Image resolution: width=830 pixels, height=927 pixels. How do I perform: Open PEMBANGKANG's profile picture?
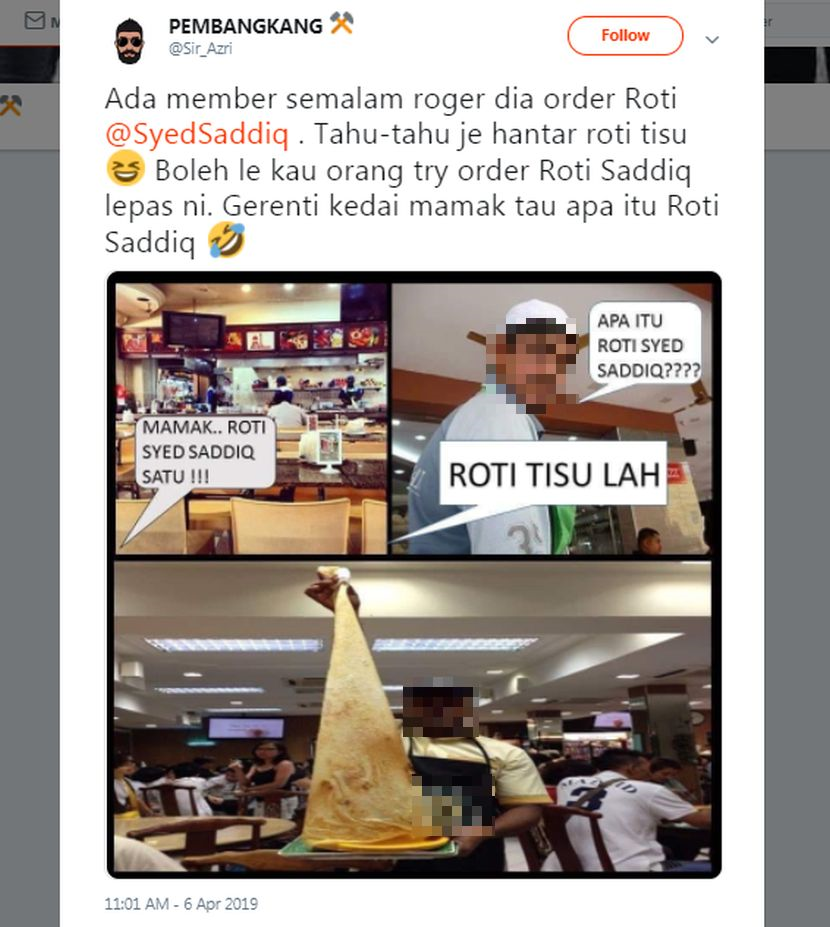[130, 40]
